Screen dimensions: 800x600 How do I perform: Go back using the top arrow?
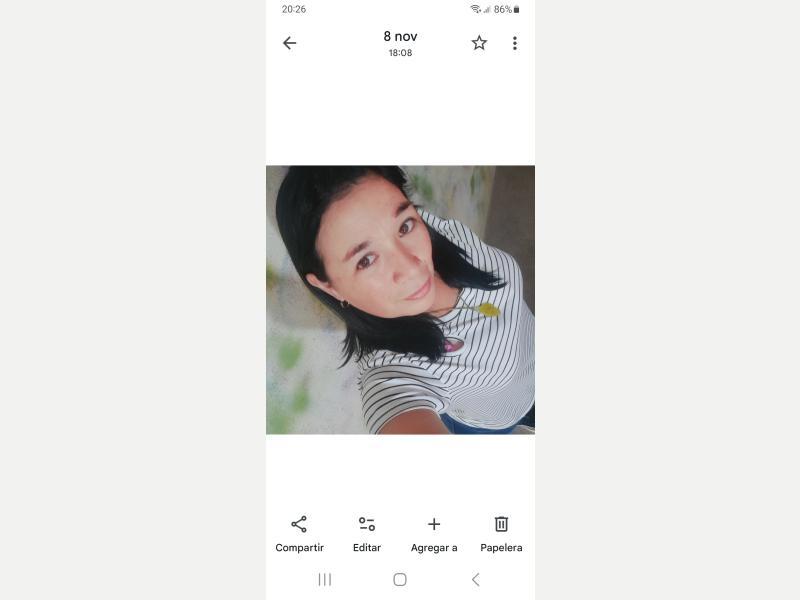[x=289, y=43]
